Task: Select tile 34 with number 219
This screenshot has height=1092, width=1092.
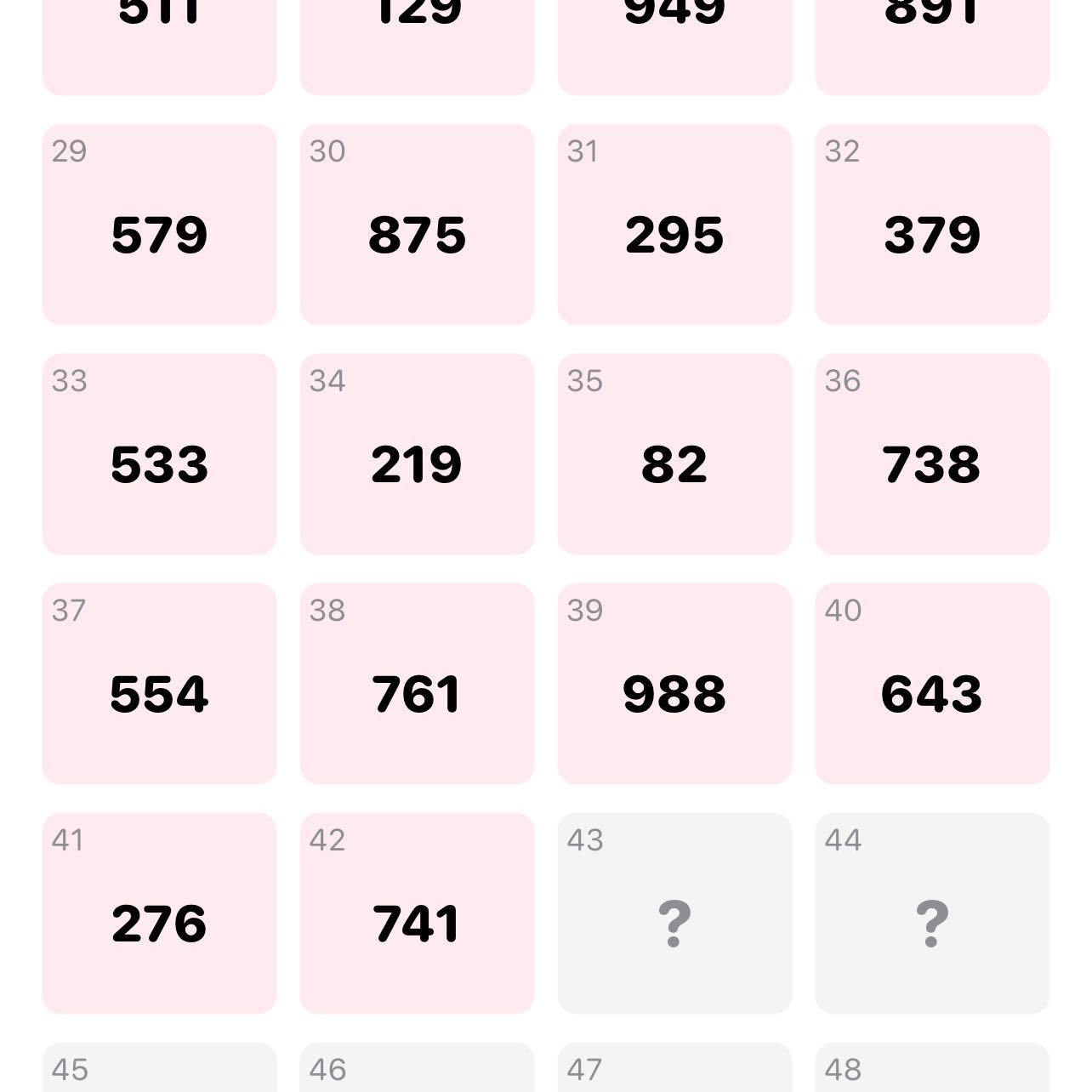Action: (417, 454)
